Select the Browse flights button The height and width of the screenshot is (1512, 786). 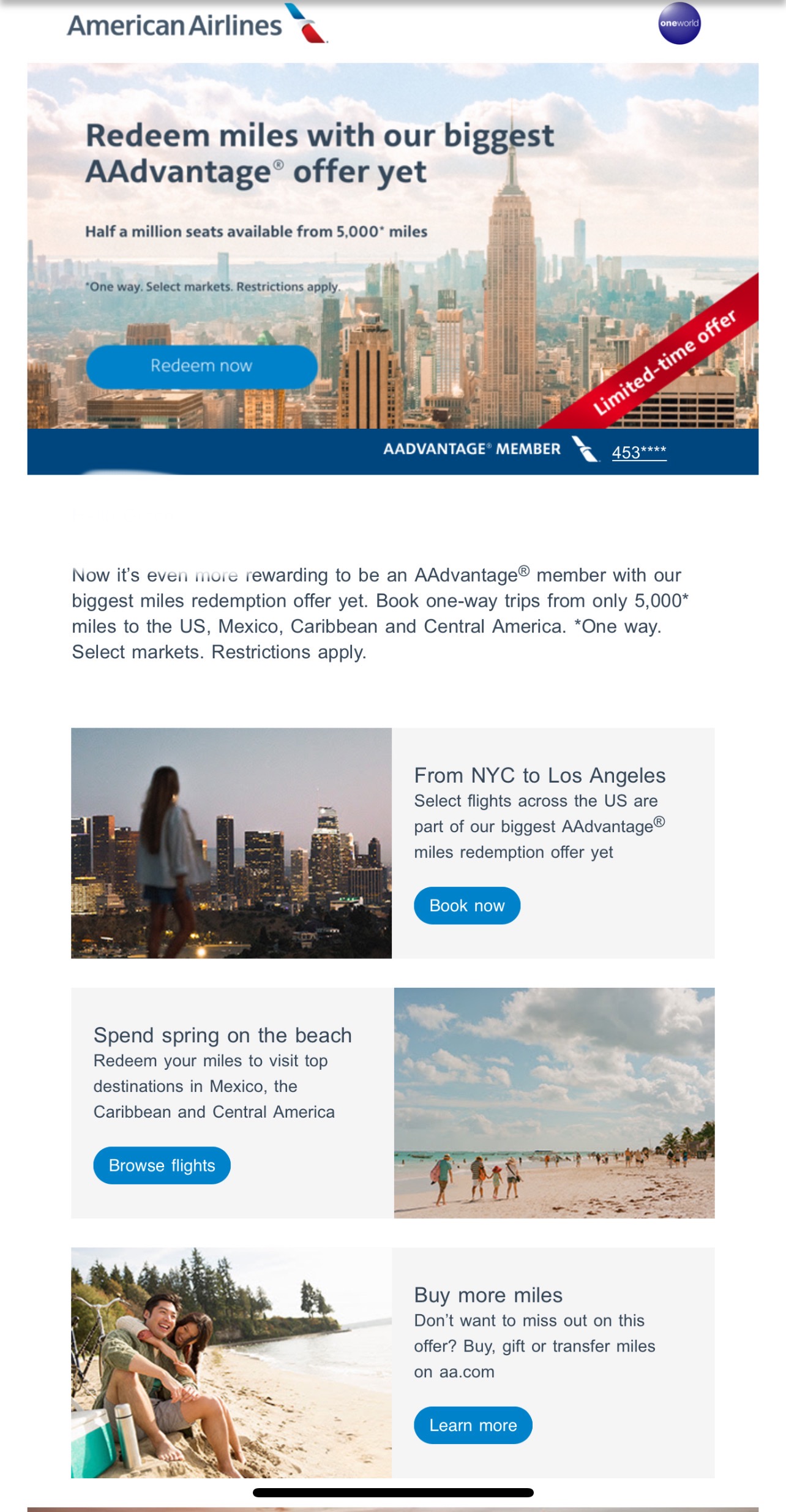[x=162, y=1165]
